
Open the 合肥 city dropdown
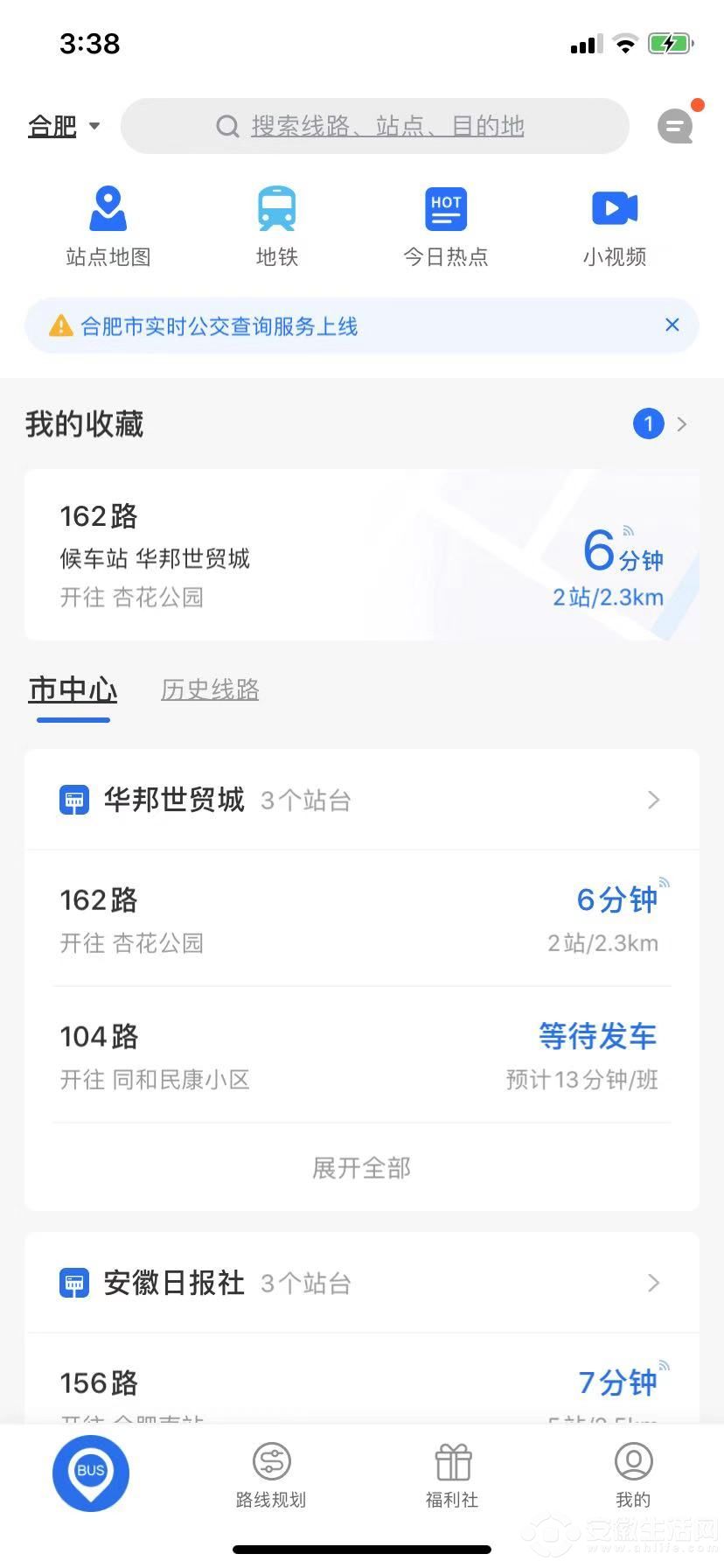(x=64, y=126)
